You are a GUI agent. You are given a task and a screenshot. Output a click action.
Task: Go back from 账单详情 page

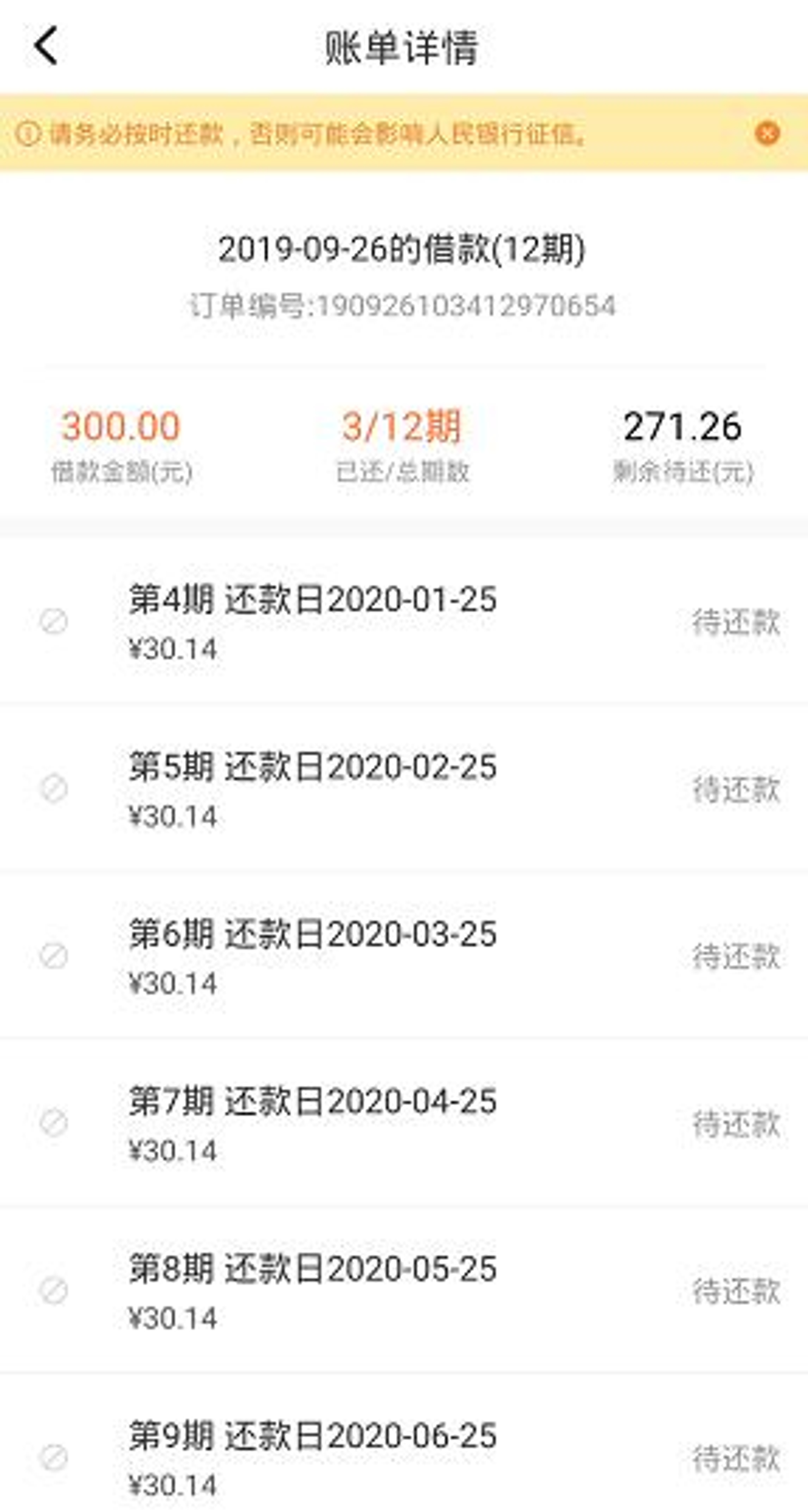(x=46, y=46)
